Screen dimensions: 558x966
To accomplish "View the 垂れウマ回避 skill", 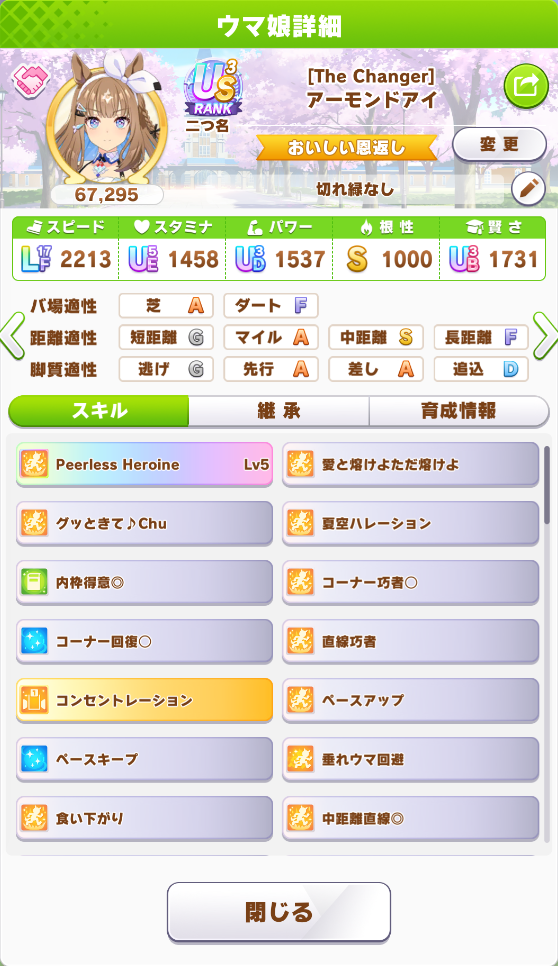I will coord(410,760).
